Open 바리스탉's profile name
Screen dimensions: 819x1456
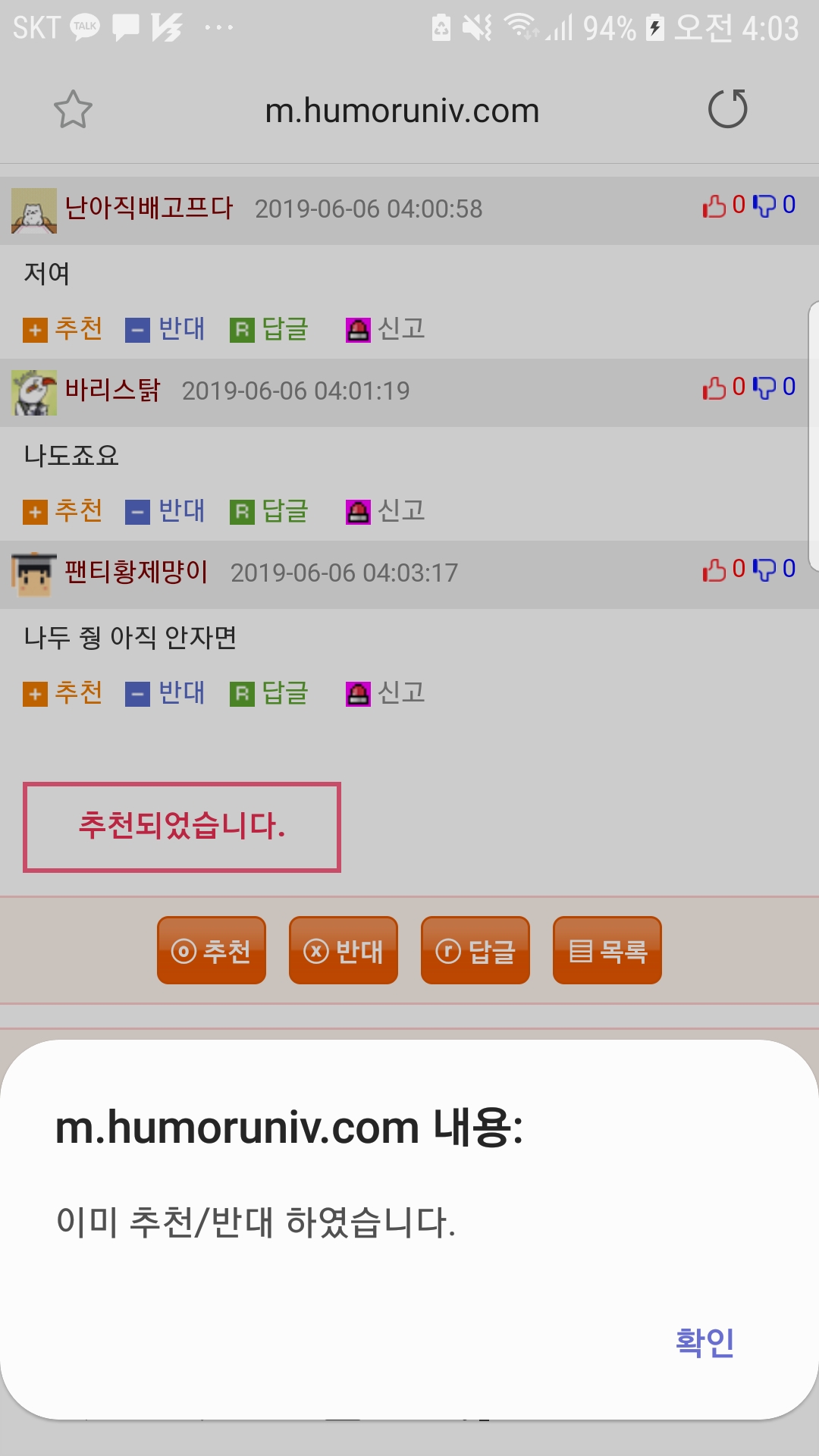112,390
